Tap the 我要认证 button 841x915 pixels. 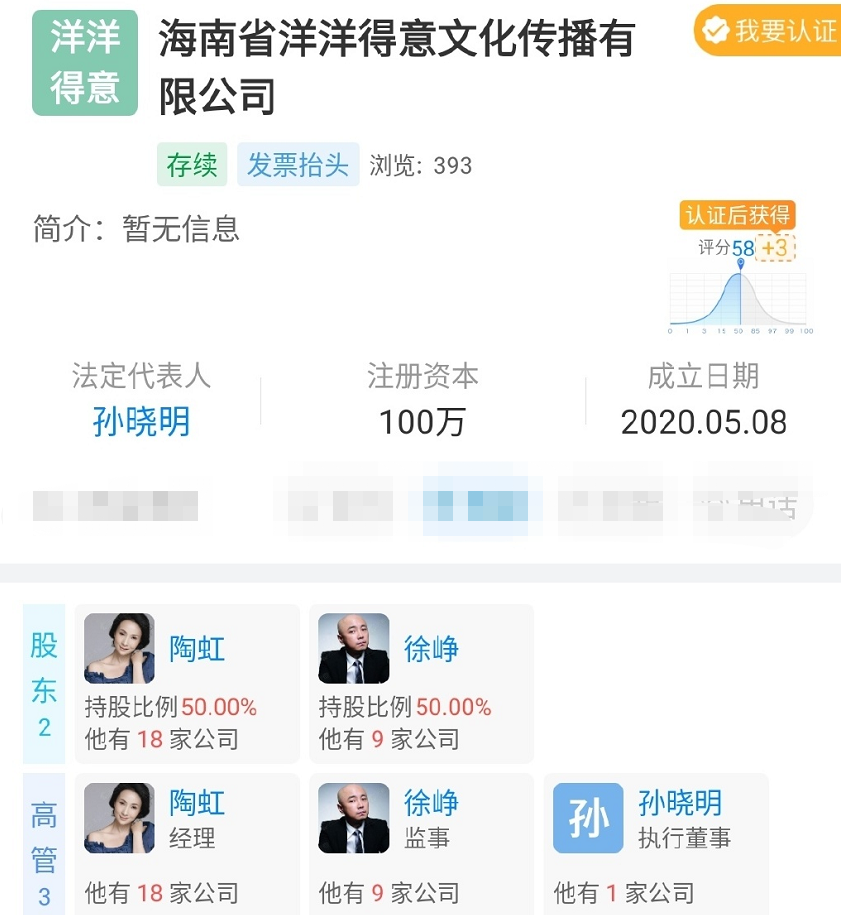[769, 31]
